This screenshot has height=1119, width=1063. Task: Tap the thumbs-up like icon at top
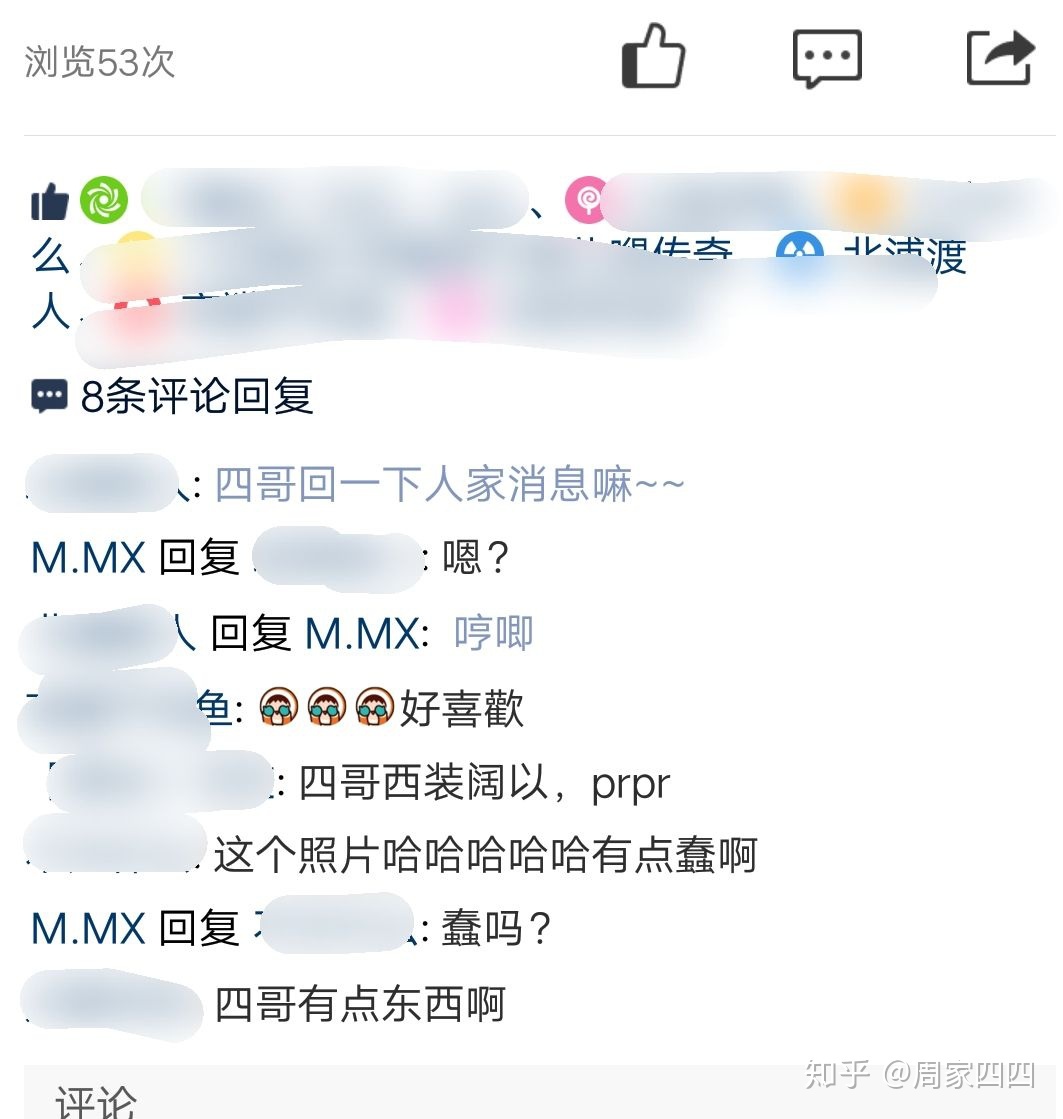click(655, 57)
